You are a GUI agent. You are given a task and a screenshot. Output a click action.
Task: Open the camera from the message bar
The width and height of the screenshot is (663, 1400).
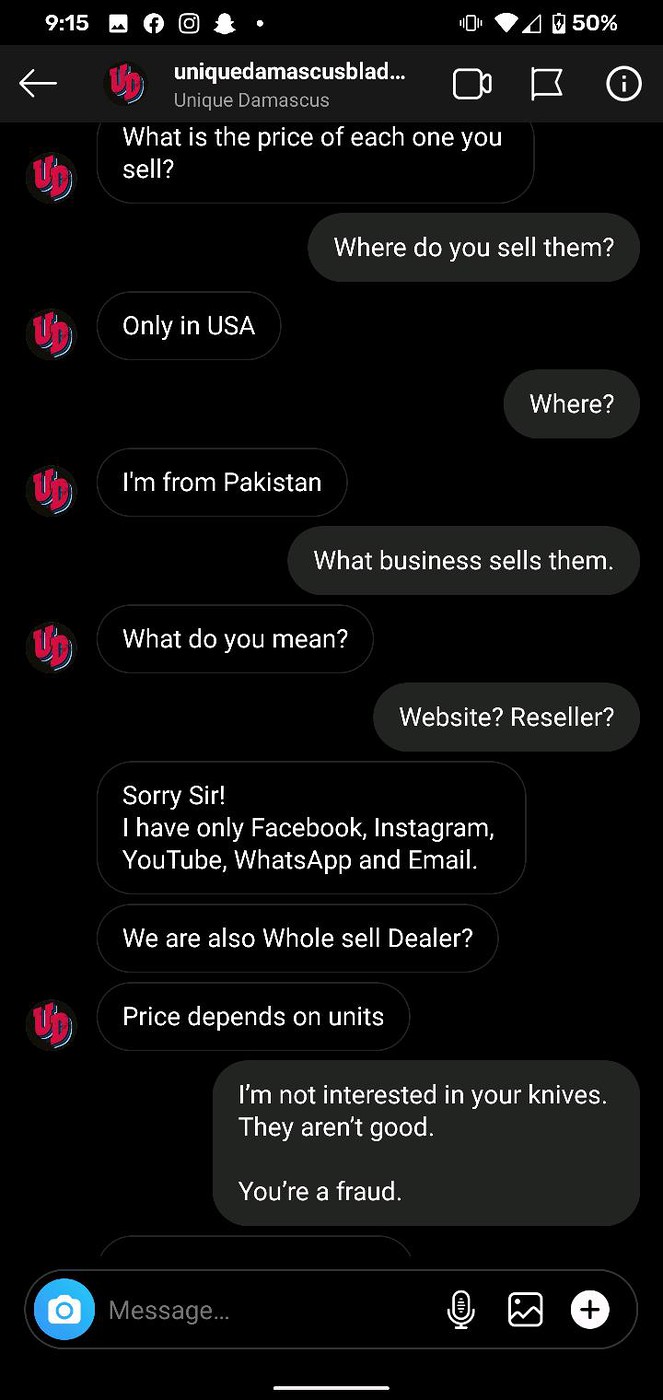65,1309
